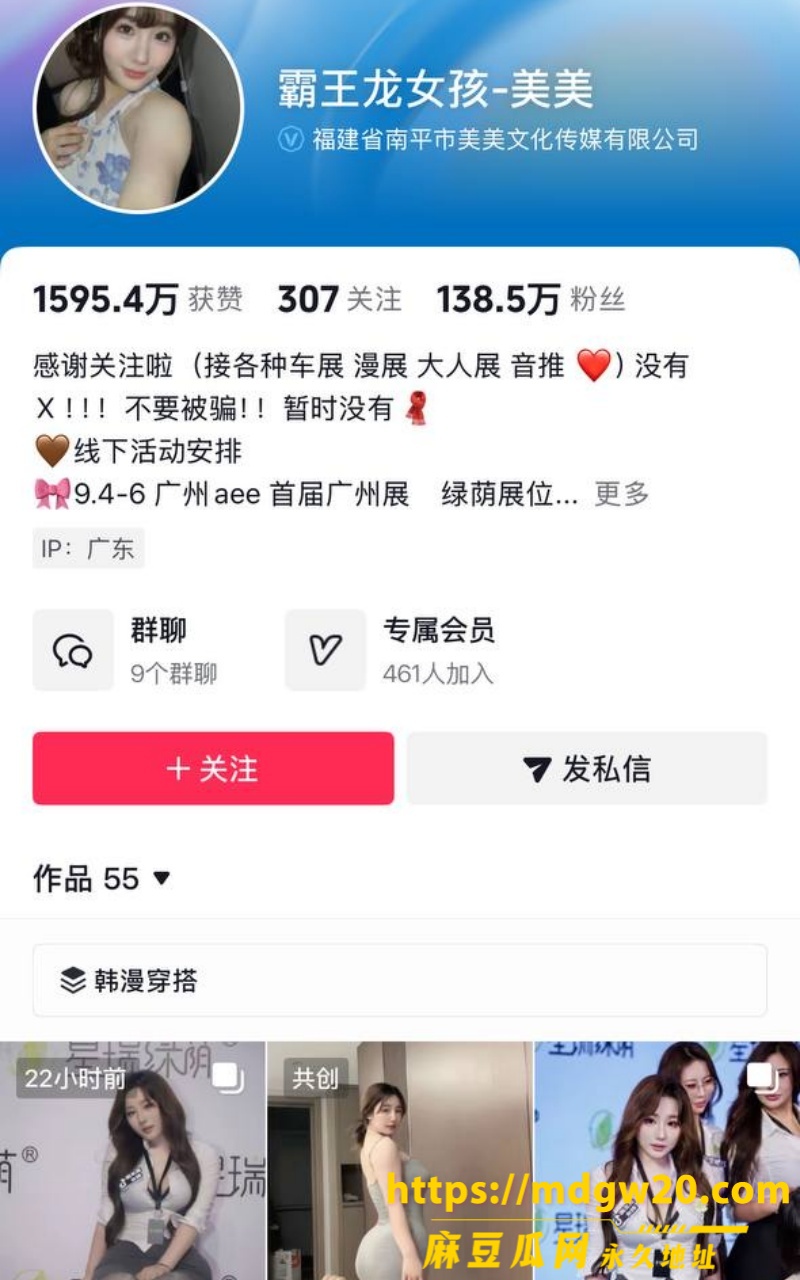Open the video posted 22小时前

pyautogui.click(x=132, y=1160)
